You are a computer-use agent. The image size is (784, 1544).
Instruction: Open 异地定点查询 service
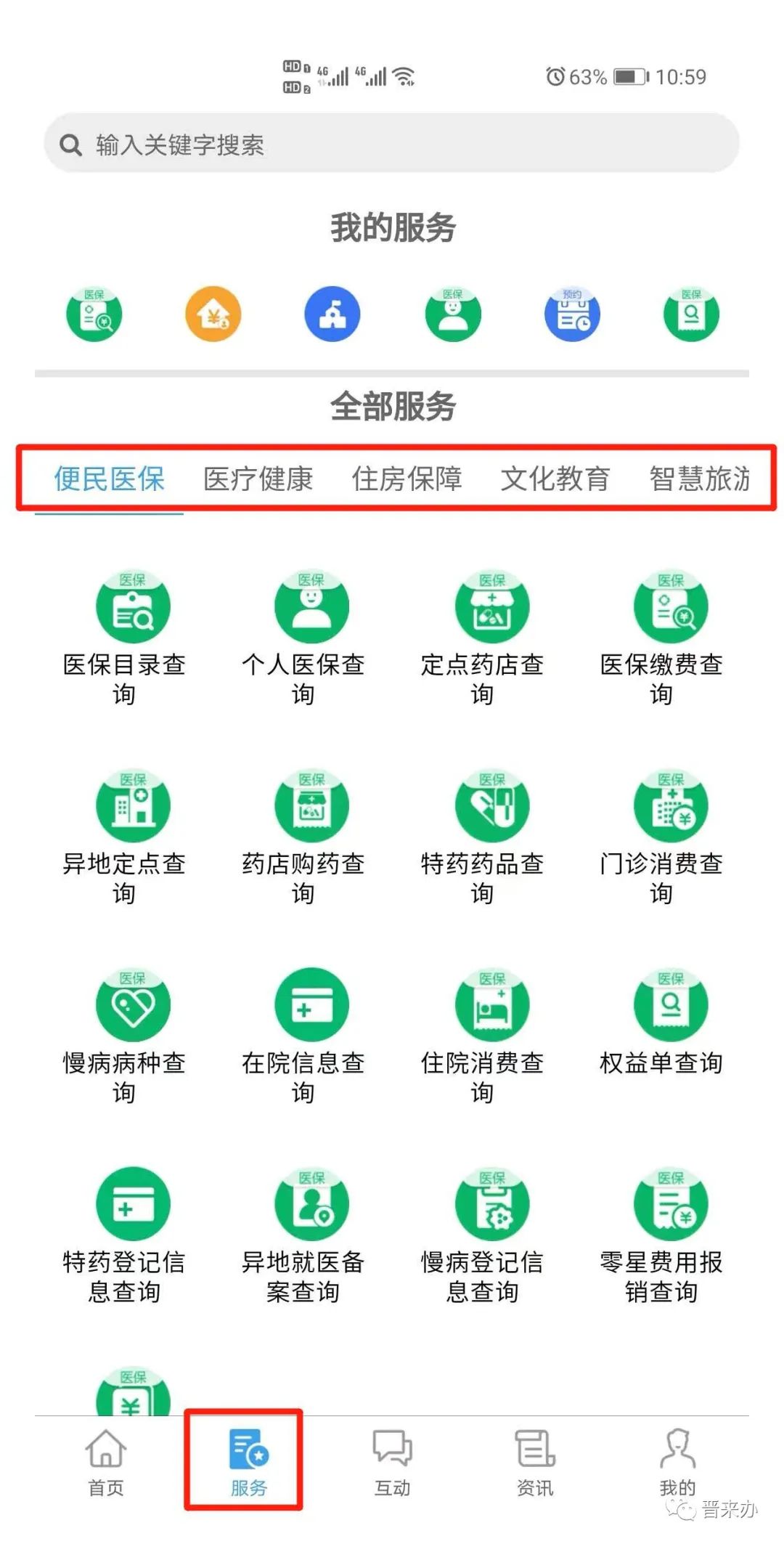(x=133, y=808)
